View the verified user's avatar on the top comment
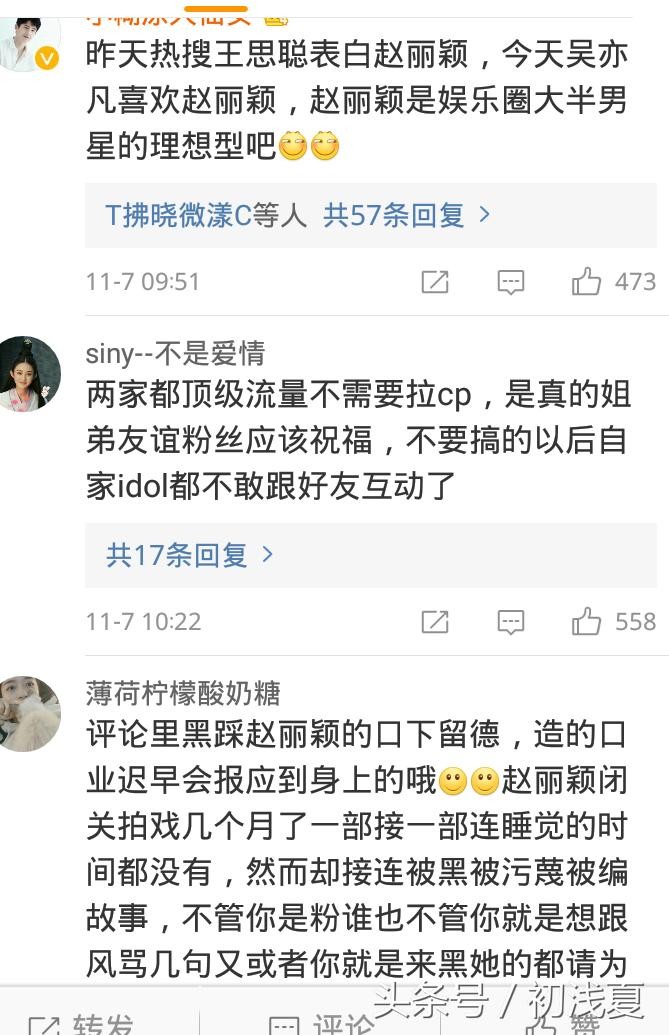Viewport: 669px width, 1035px height. pos(29,40)
